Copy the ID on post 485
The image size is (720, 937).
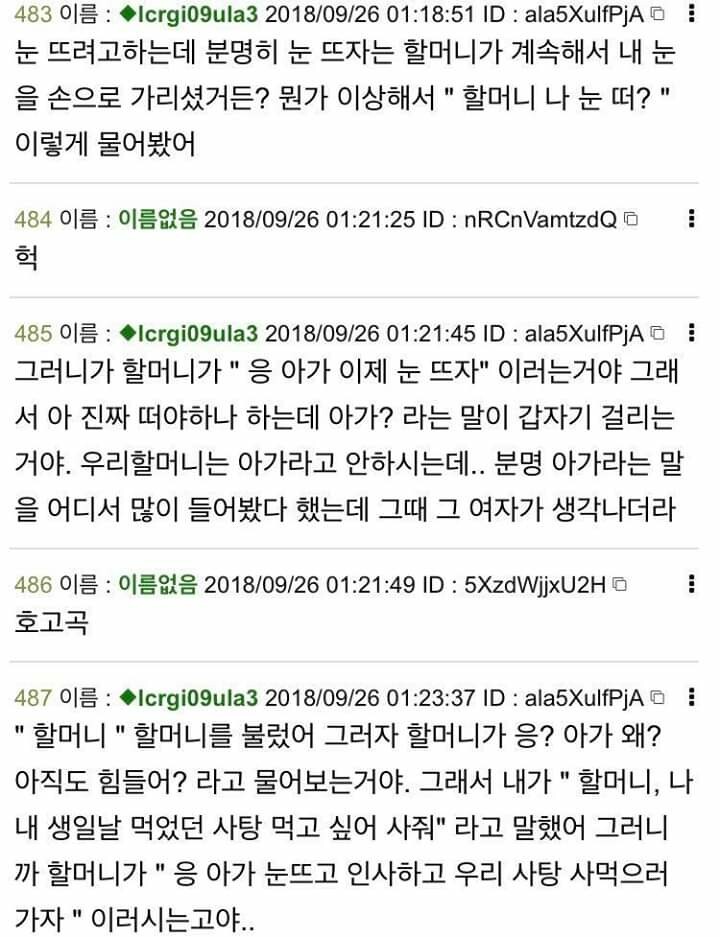[657, 333]
